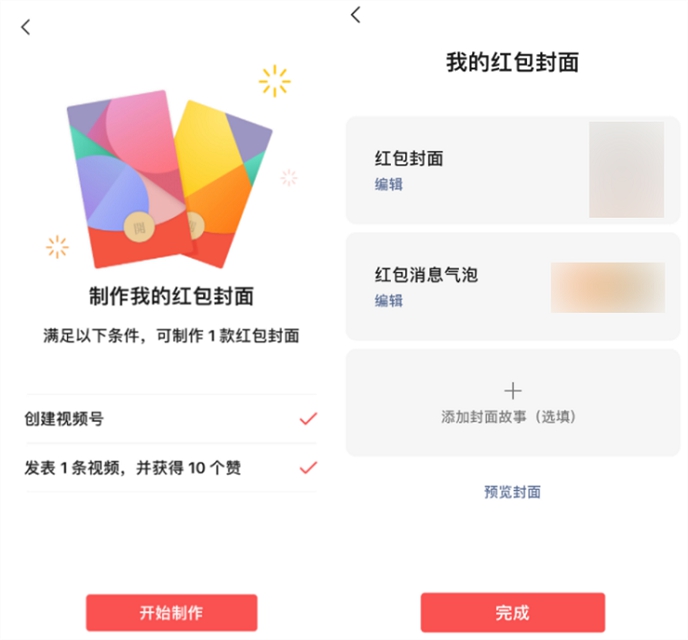Tap the 开始制作 button
Image resolution: width=688 pixels, height=640 pixels.
[x=171, y=612]
